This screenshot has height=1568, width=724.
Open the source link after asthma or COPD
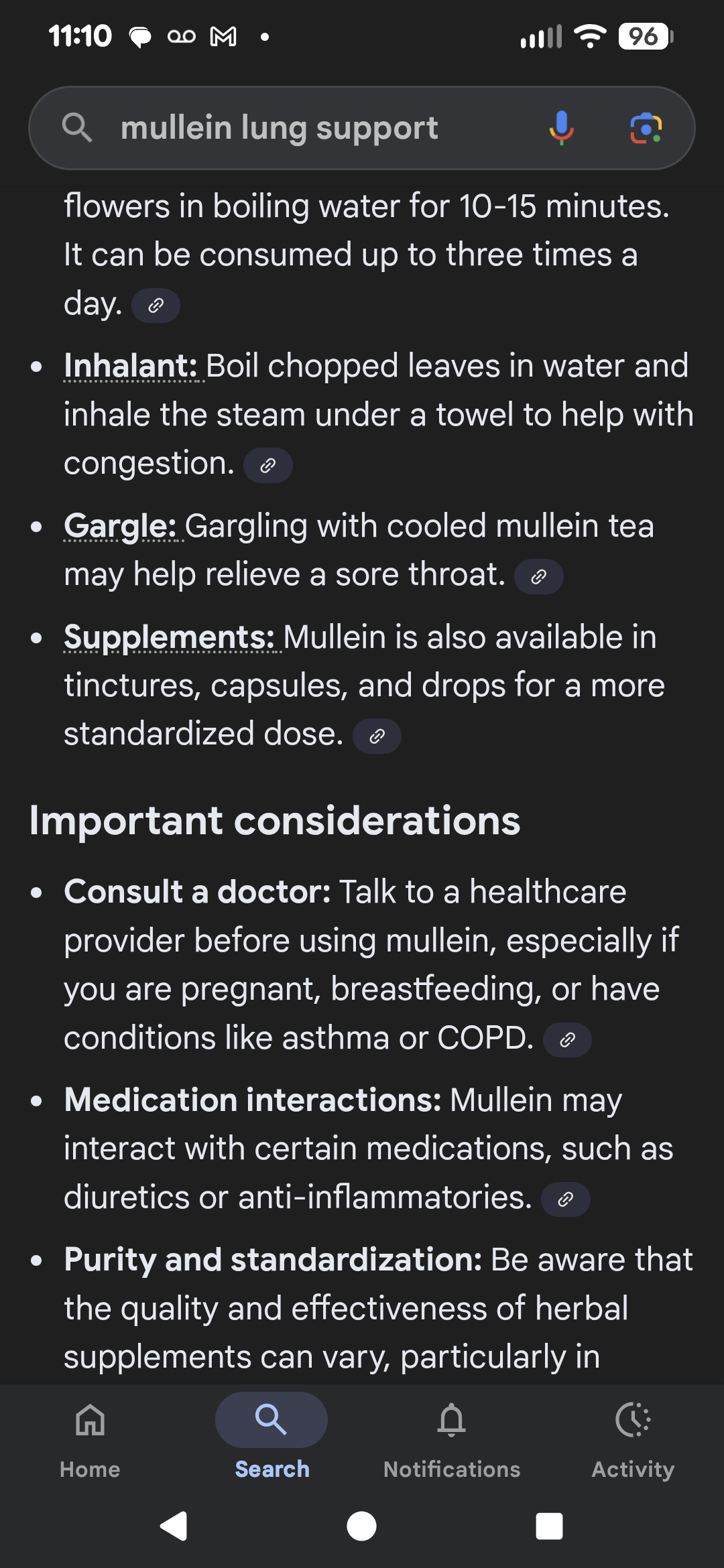coord(567,1040)
